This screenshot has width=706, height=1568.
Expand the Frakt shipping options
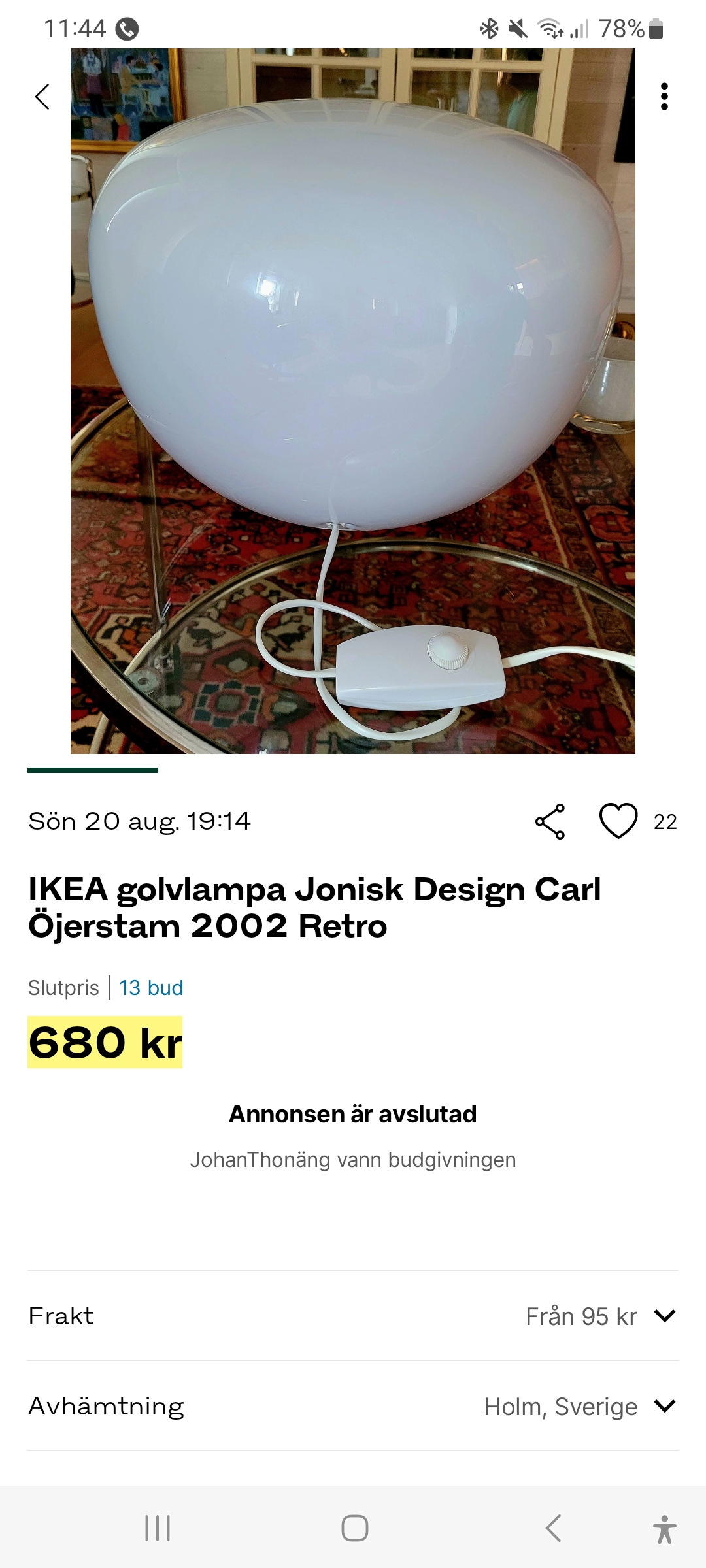point(664,1316)
